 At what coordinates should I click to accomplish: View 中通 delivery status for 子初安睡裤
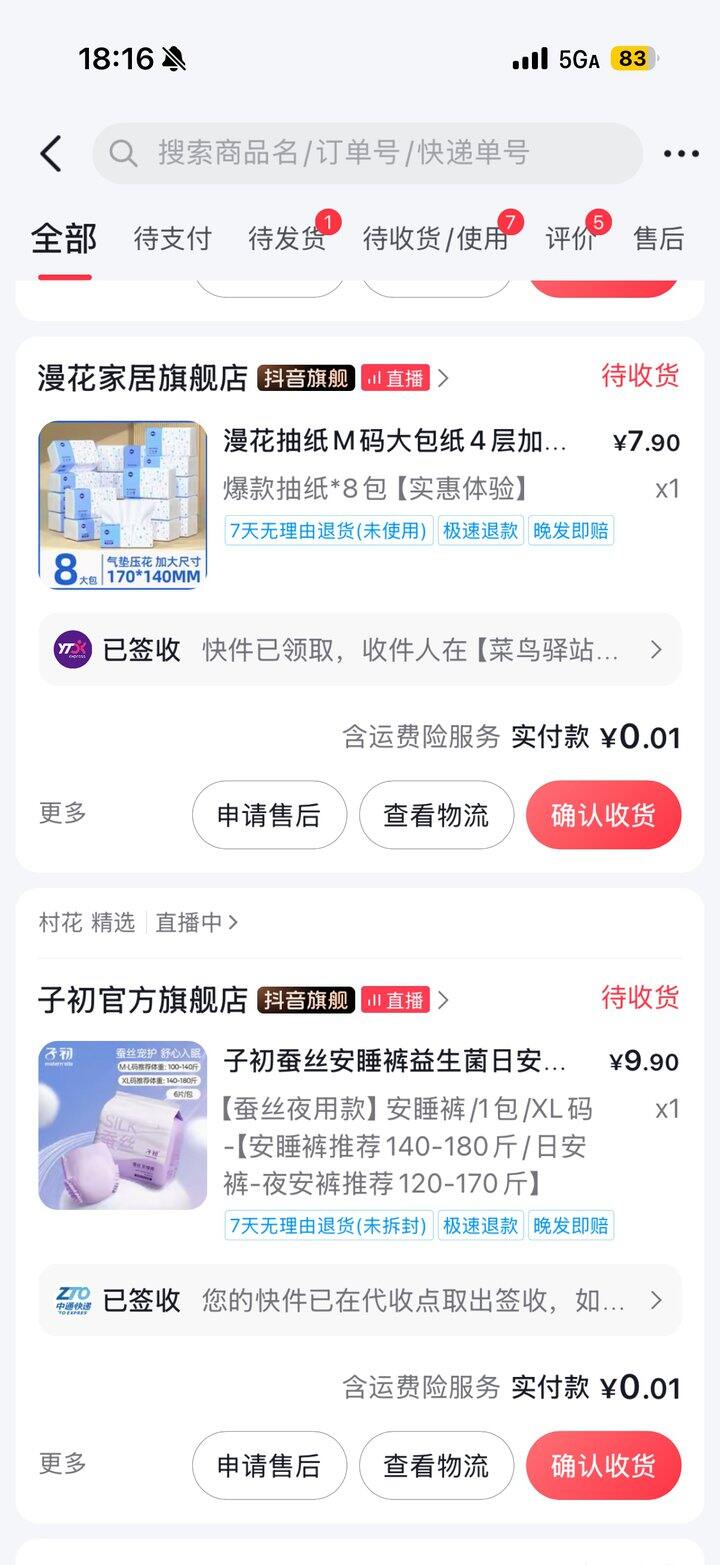[x=360, y=1300]
